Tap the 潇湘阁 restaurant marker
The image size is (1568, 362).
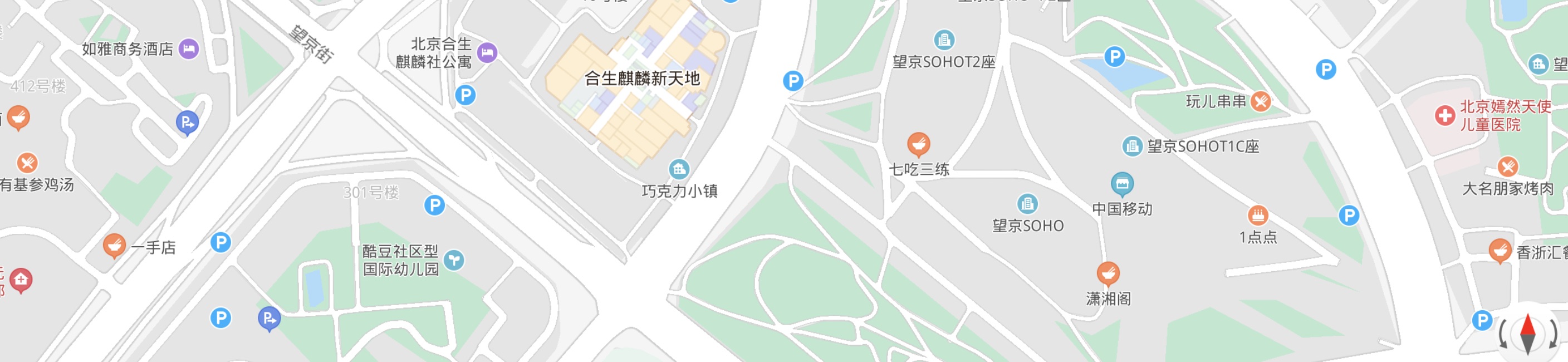[x=1108, y=274]
